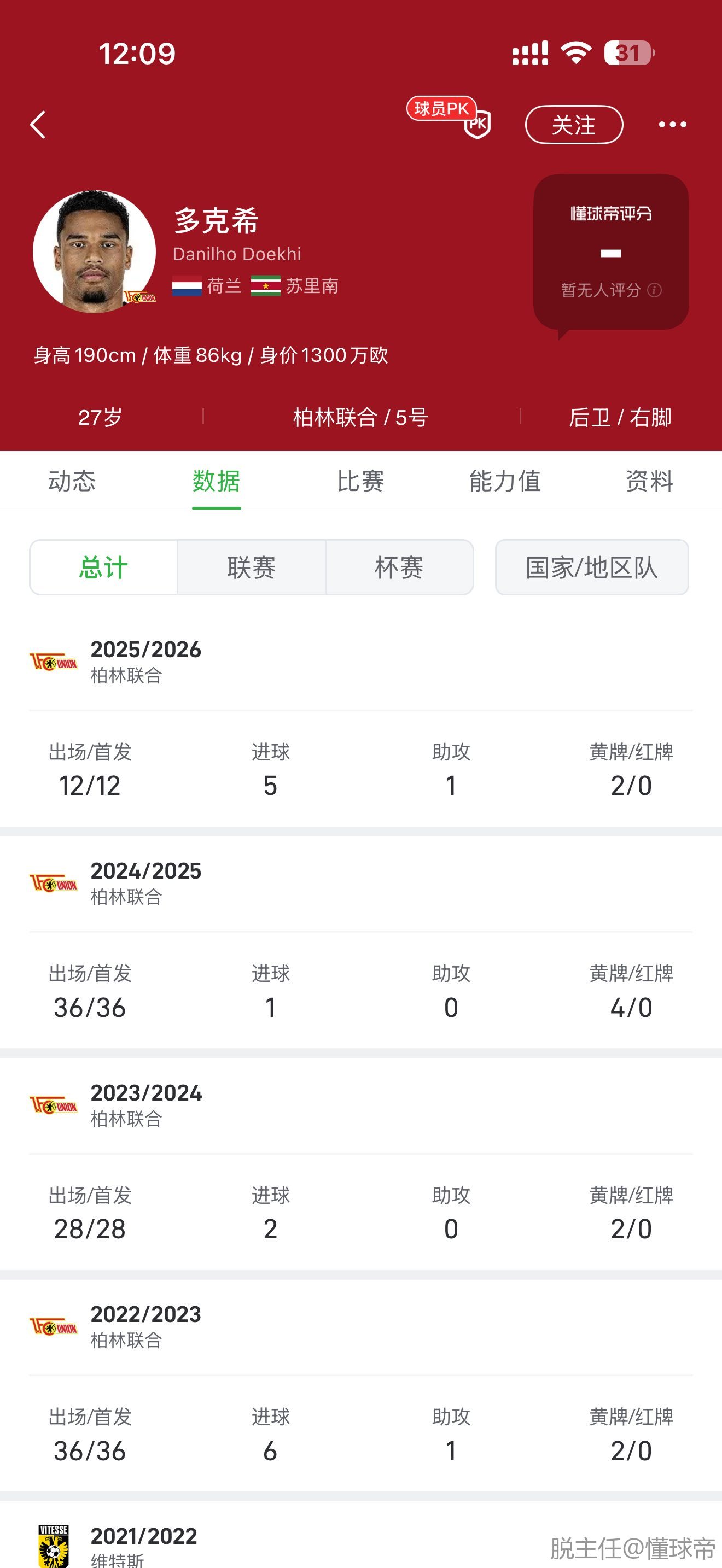Go back to the previous page
This screenshot has width=722, height=1568.
pyautogui.click(x=38, y=125)
